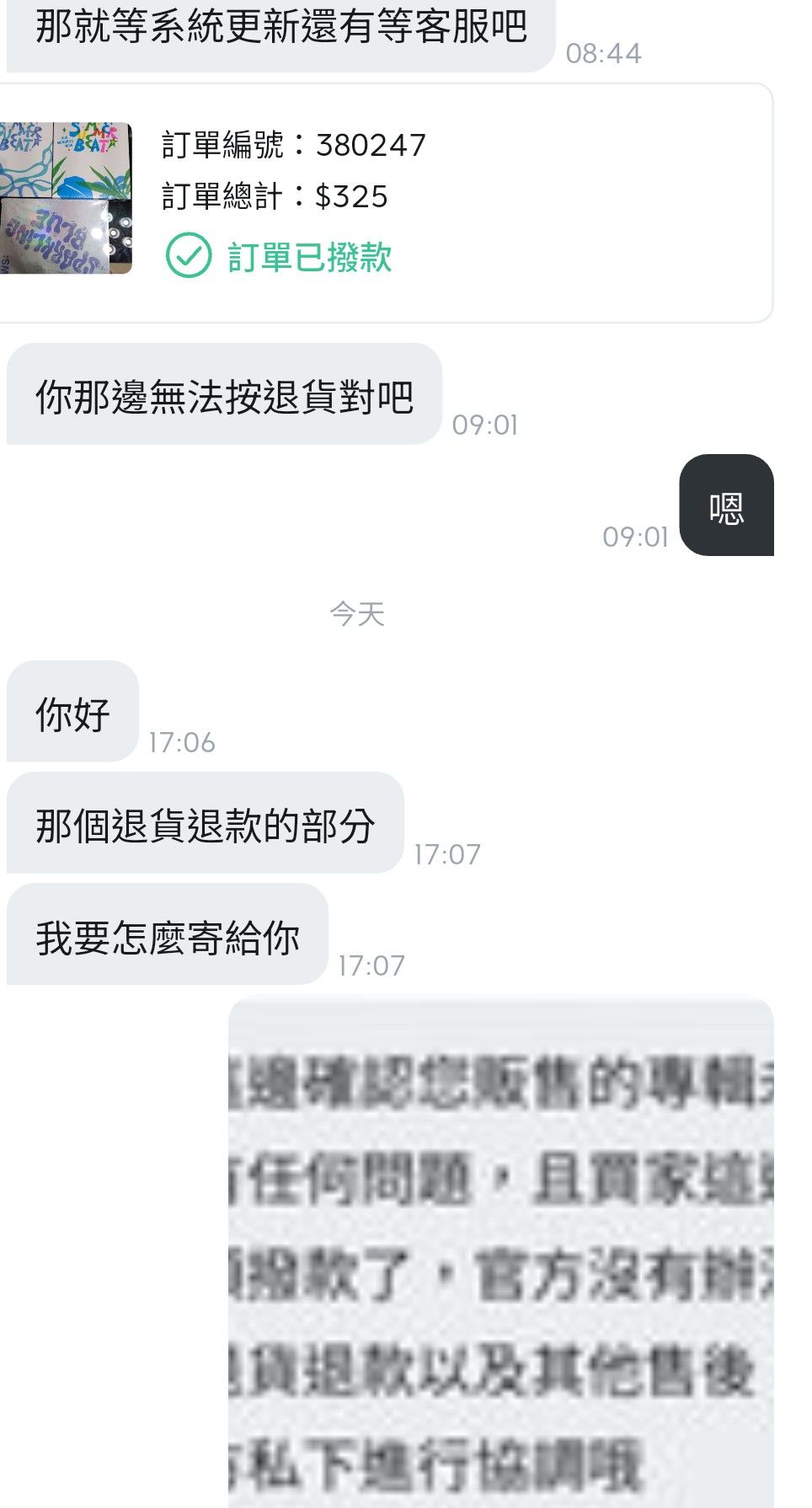Viewport: 812px width, 1508px height.
Task: Click the 訂單編號：380247 order number text
Action: click(x=295, y=143)
